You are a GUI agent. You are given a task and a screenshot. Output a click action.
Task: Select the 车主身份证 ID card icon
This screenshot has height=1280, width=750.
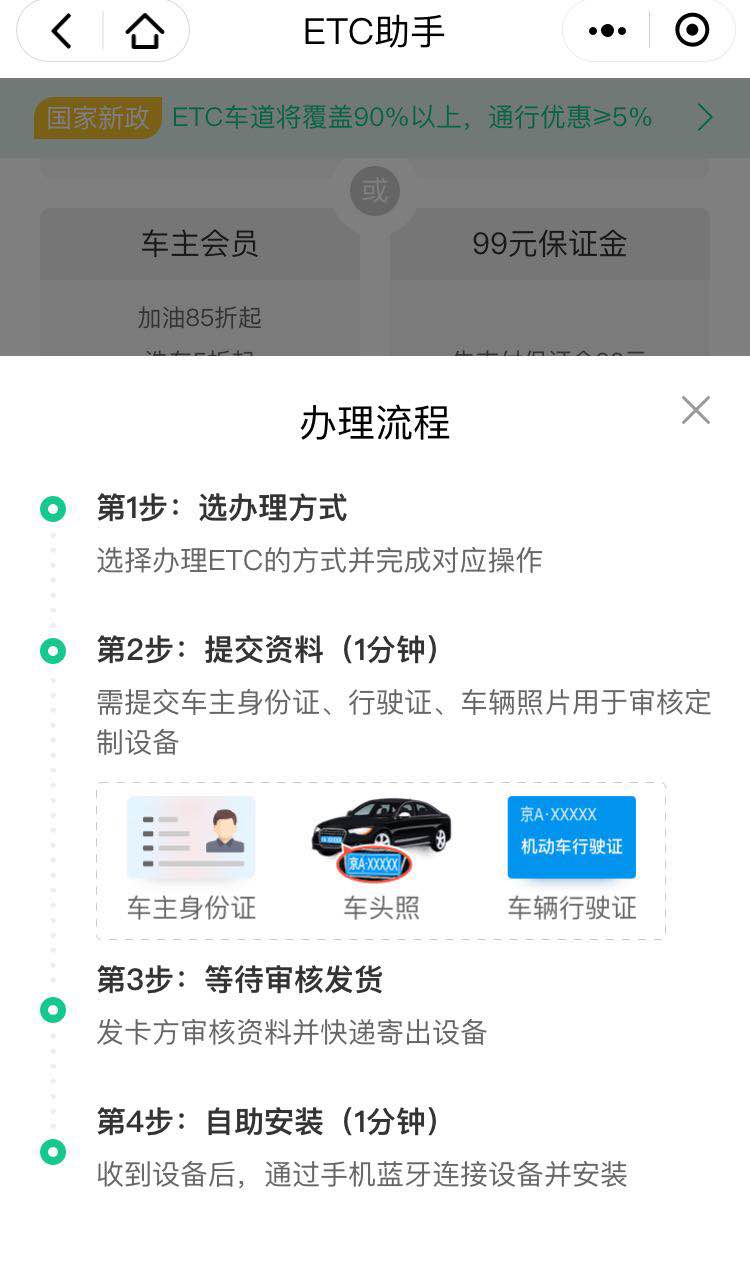pyautogui.click(x=190, y=837)
